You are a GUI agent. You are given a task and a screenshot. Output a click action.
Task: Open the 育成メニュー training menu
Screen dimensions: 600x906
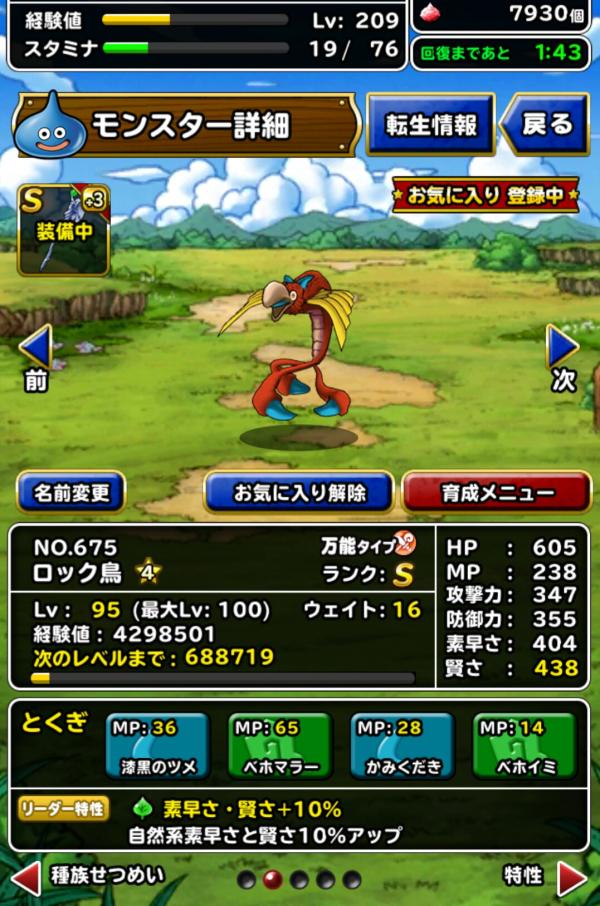pos(496,492)
